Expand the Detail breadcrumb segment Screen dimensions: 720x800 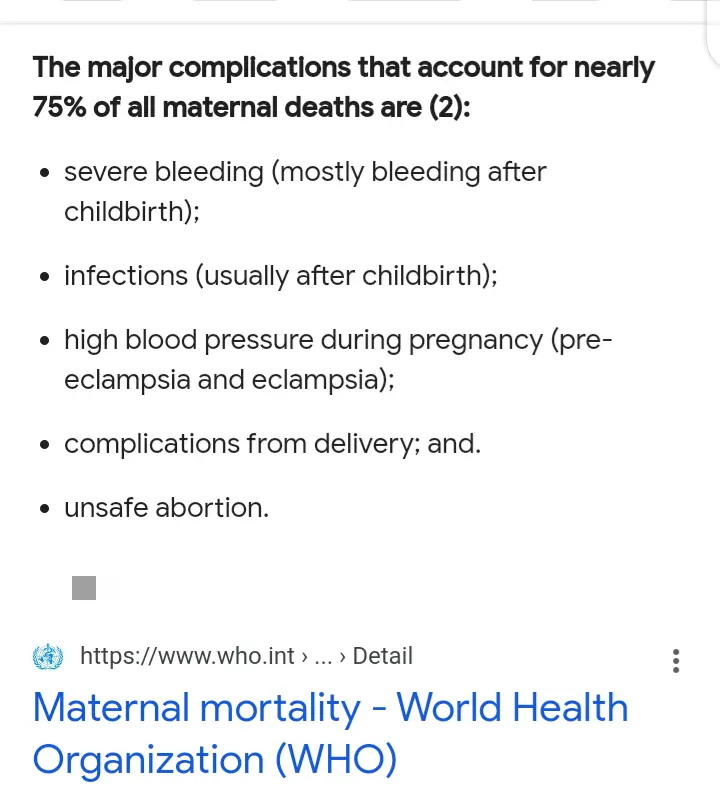[x=382, y=656]
